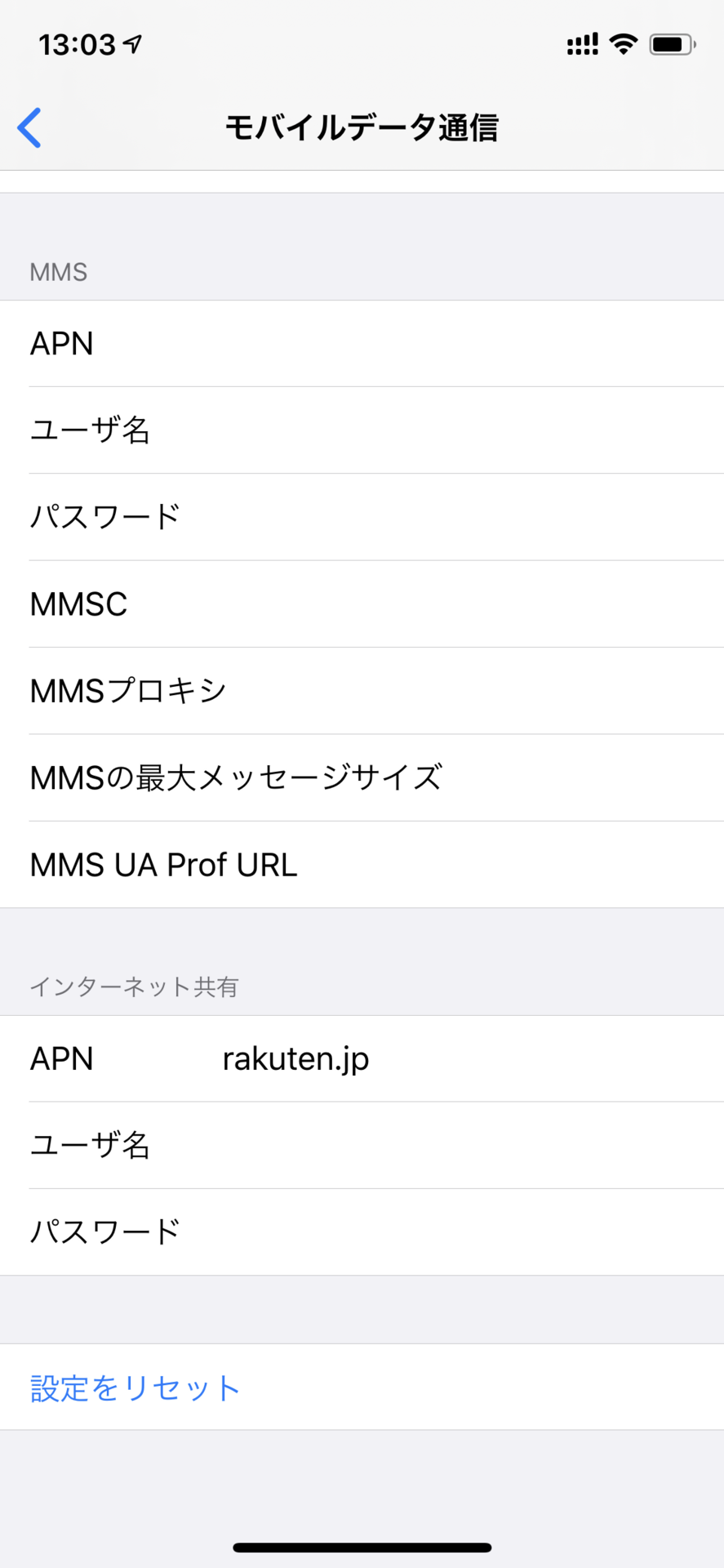The width and height of the screenshot is (724, 1568).
Task: Edit the MMSの最大メッセージサイズ field
Action: point(362,777)
